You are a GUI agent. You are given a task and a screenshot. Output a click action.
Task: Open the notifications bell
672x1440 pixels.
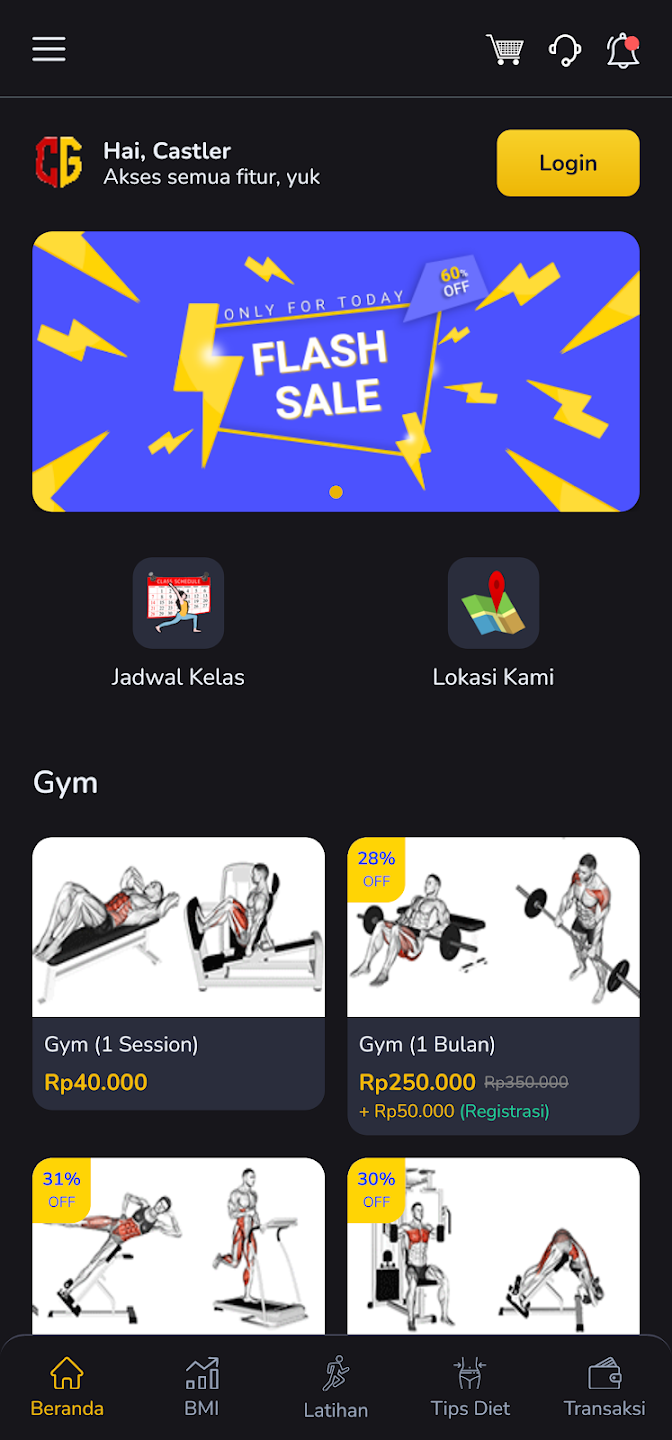click(623, 50)
